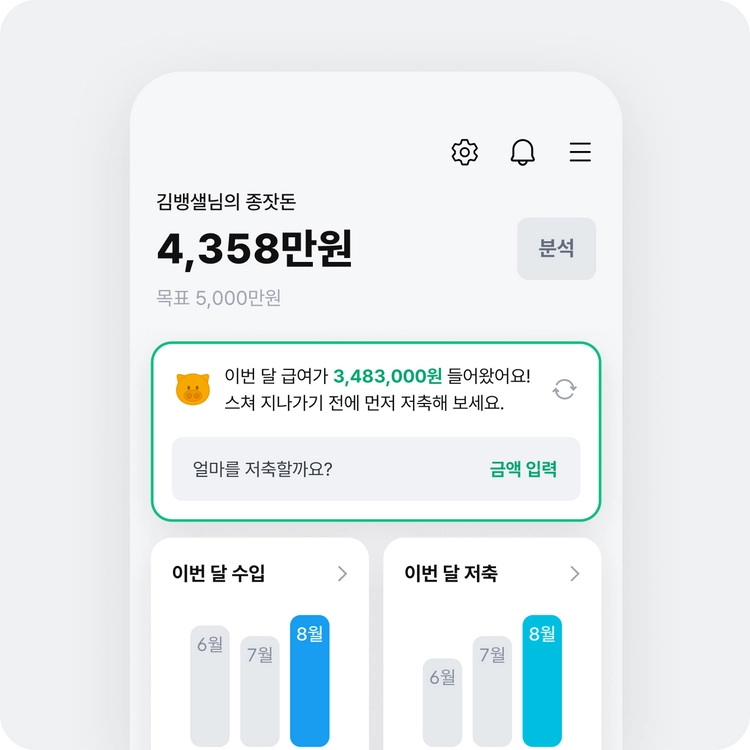
Task: Open the notifications bell
Action: point(523,152)
